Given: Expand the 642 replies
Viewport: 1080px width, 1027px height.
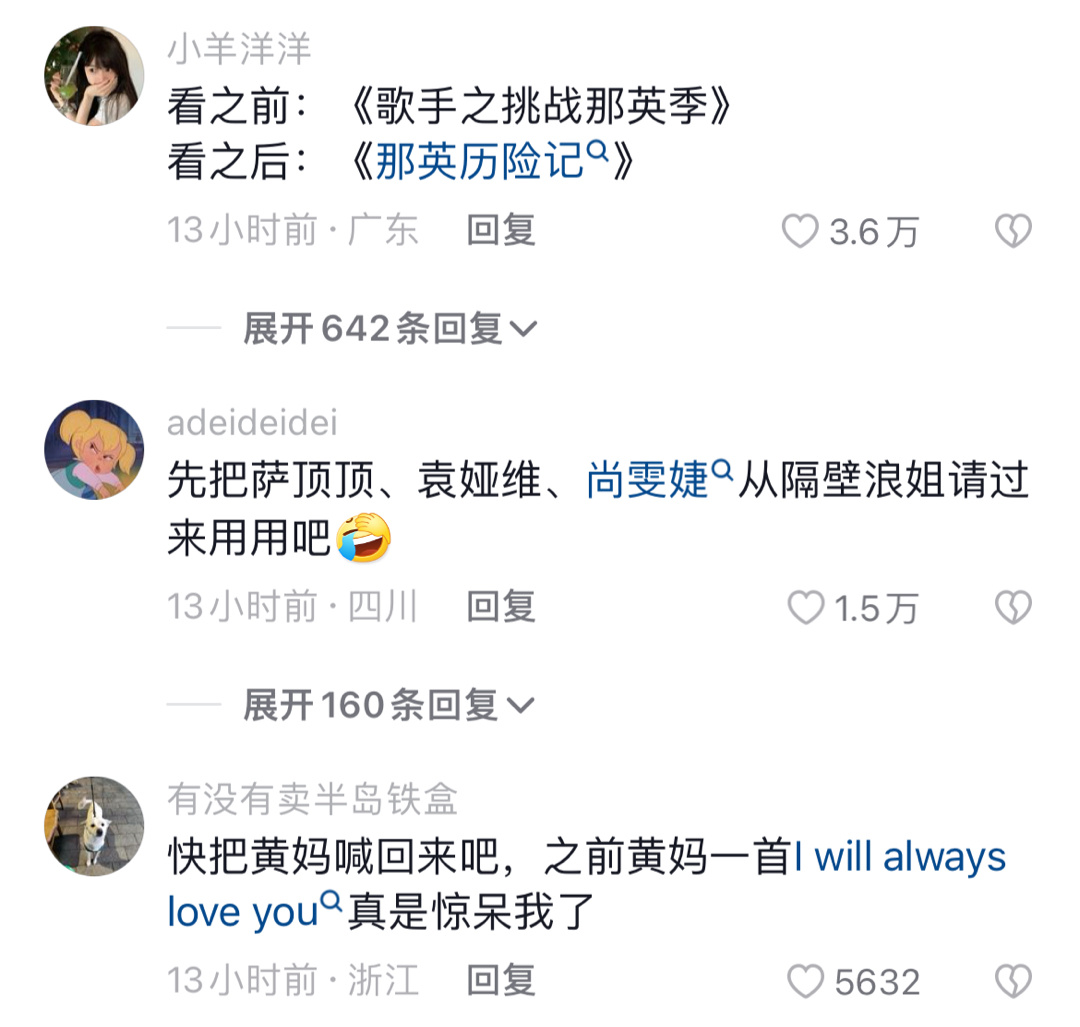Looking at the screenshot, I should coord(390,328).
